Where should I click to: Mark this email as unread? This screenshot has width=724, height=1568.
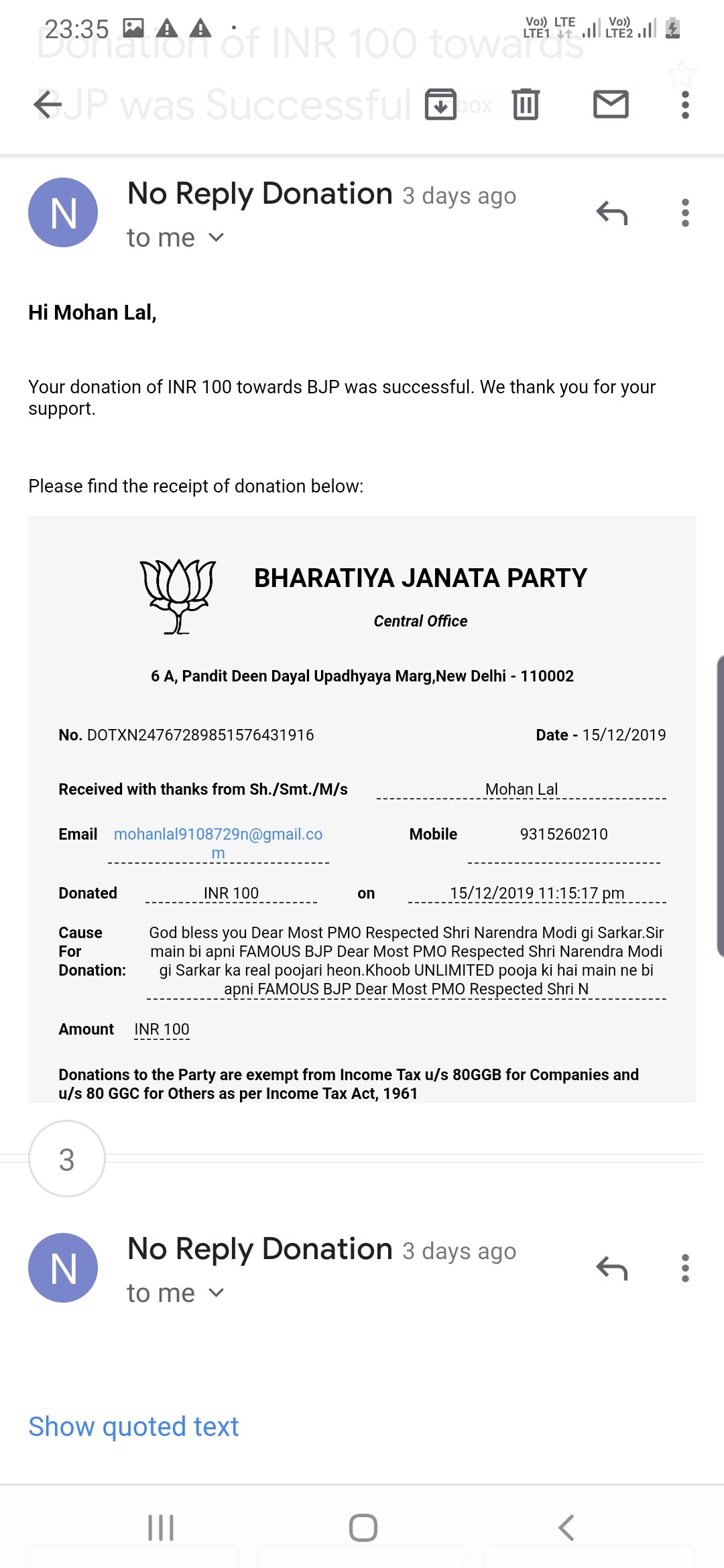click(611, 105)
